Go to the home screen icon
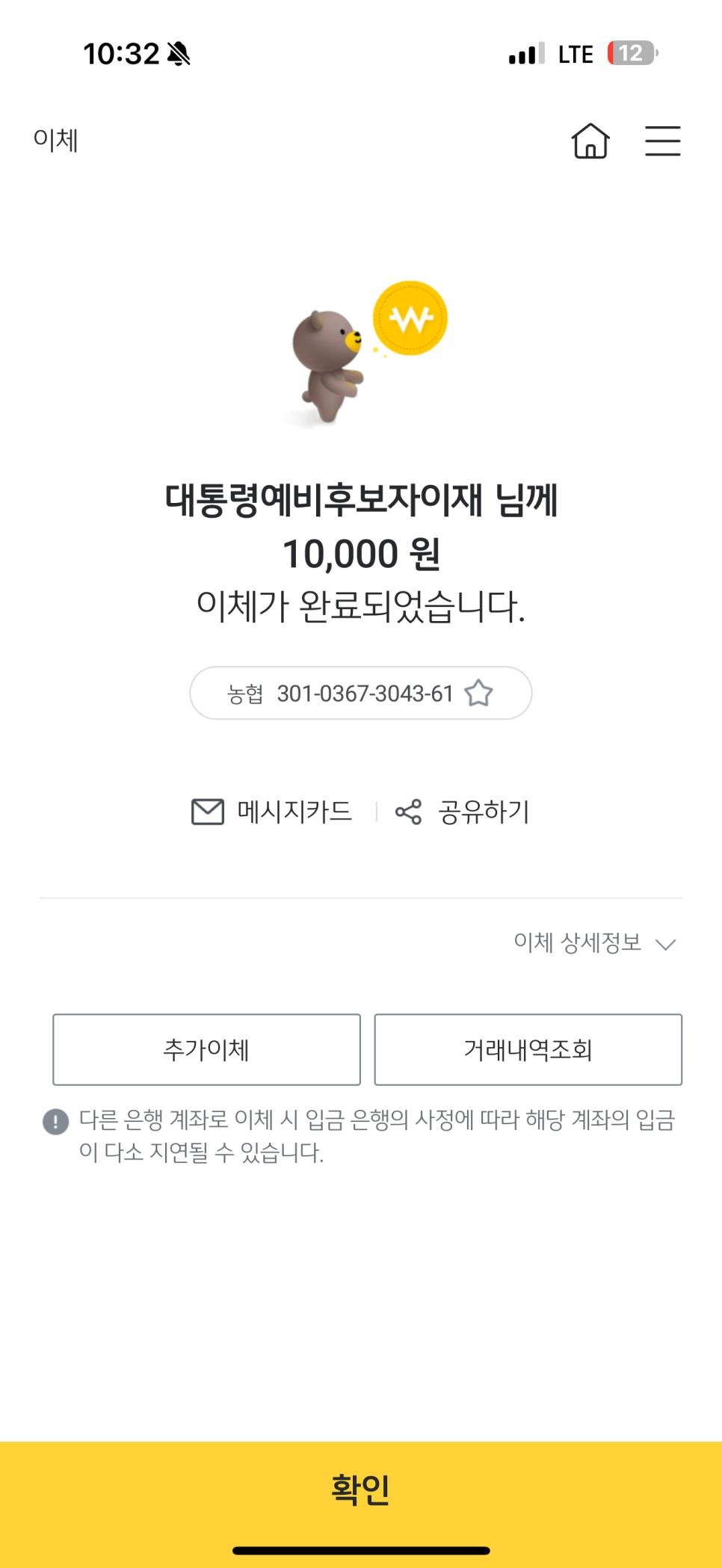The height and width of the screenshot is (1568, 722). (590, 141)
